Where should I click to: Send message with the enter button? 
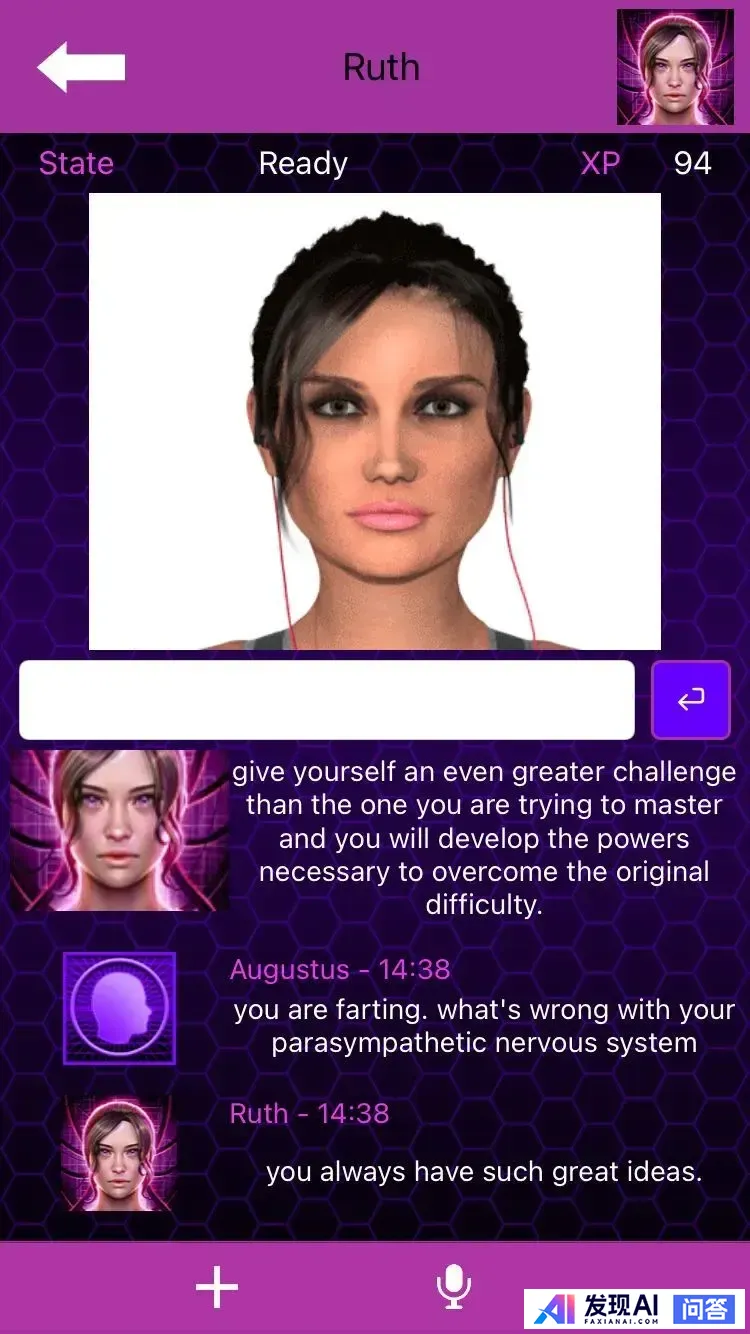(691, 700)
